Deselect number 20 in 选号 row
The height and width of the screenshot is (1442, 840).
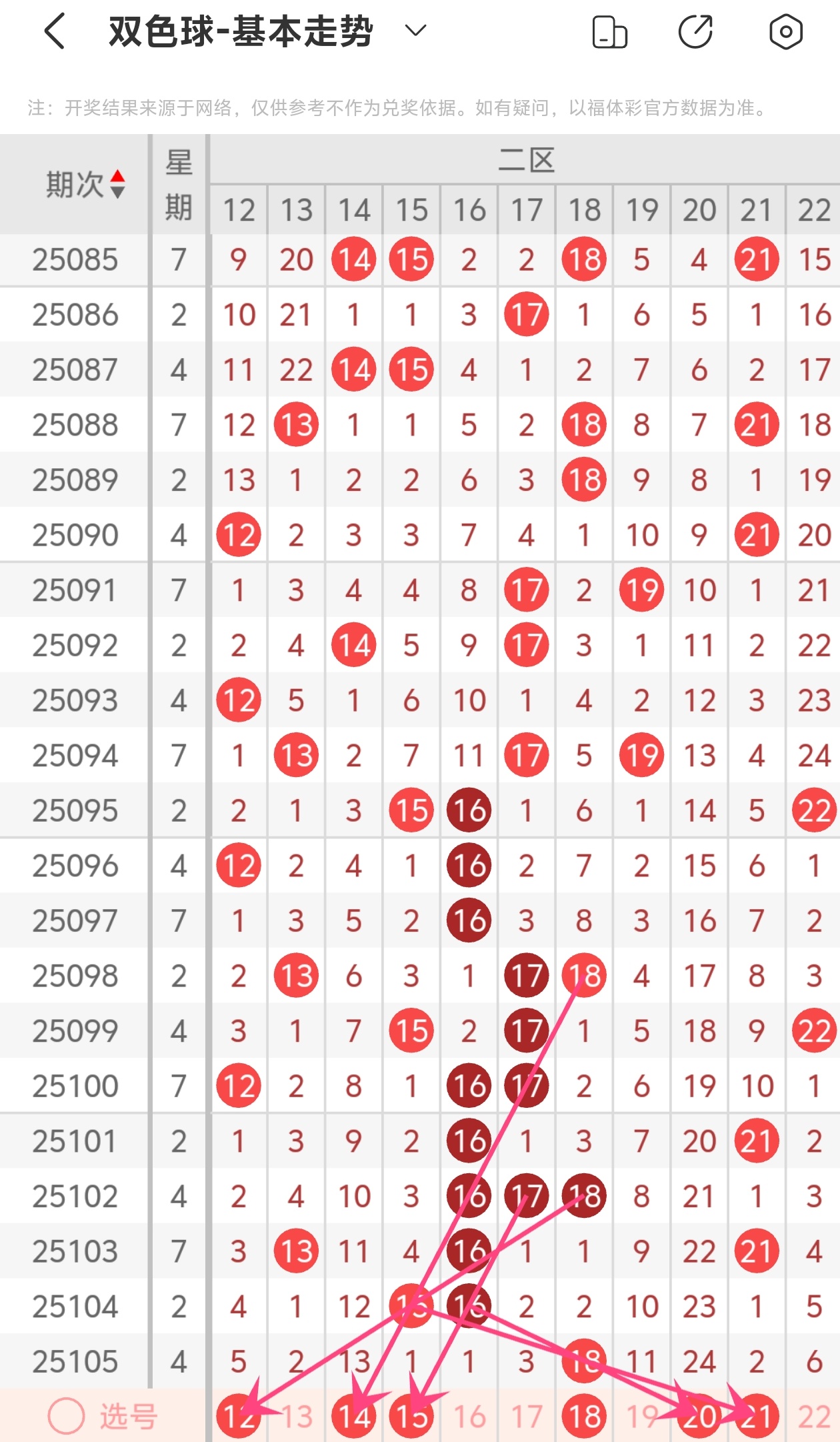coord(699,1417)
